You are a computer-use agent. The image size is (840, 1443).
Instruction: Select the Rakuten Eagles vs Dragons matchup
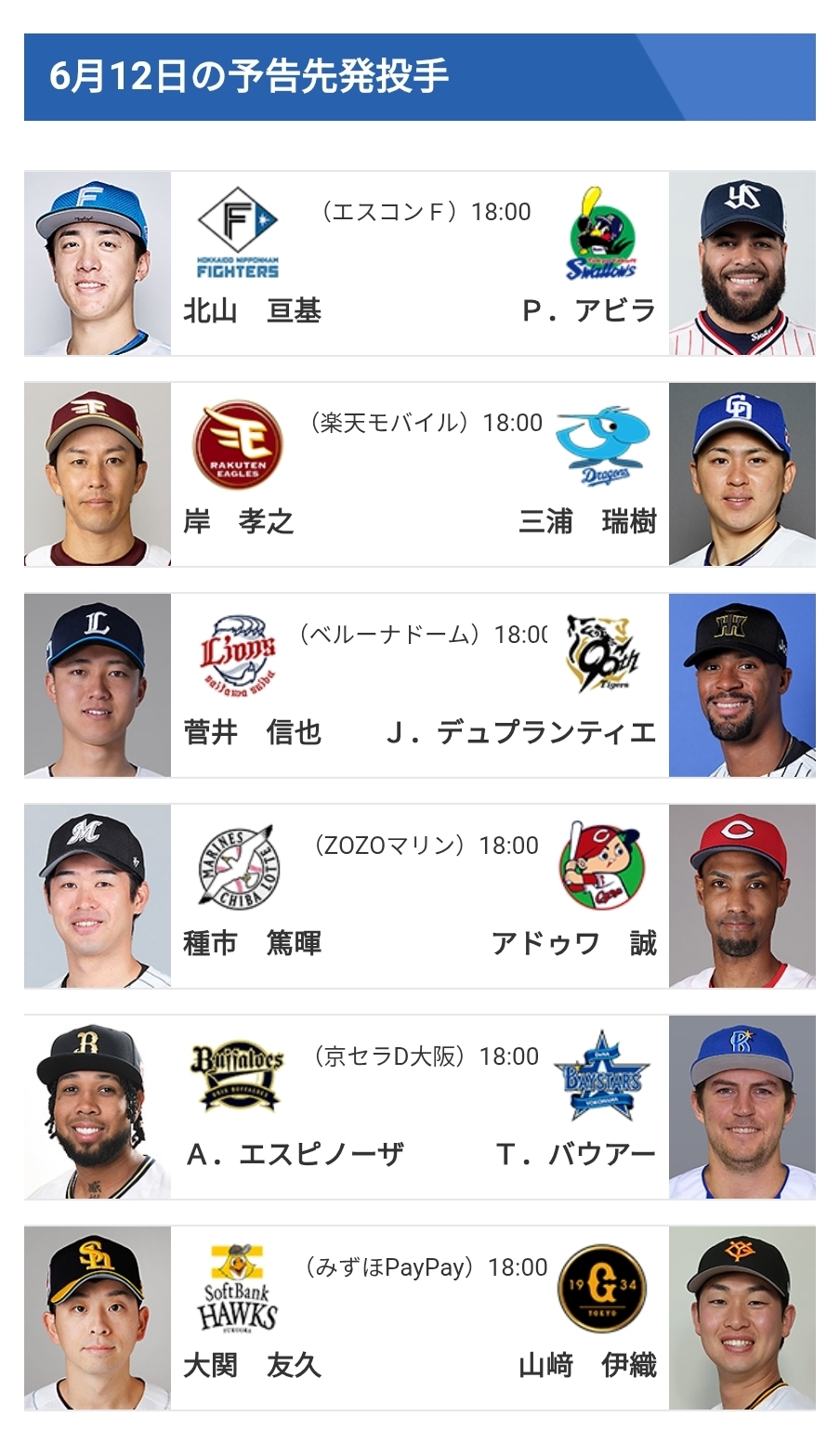pos(419,475)
